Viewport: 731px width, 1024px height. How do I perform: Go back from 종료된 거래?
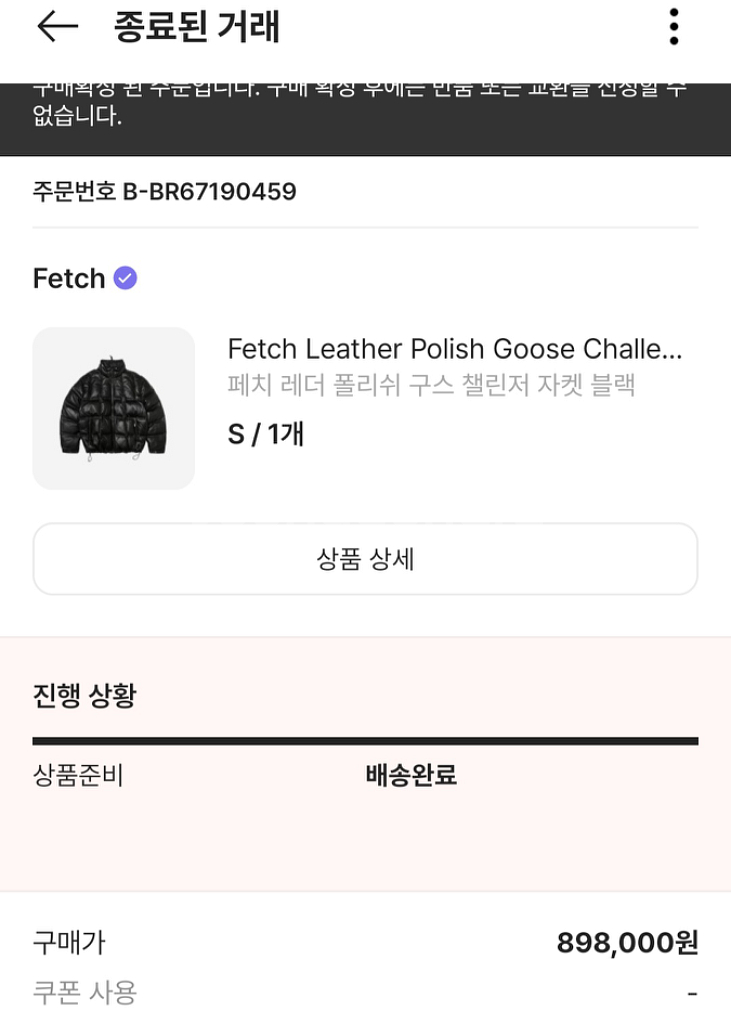pyautogui.click(x=57, y=27)
